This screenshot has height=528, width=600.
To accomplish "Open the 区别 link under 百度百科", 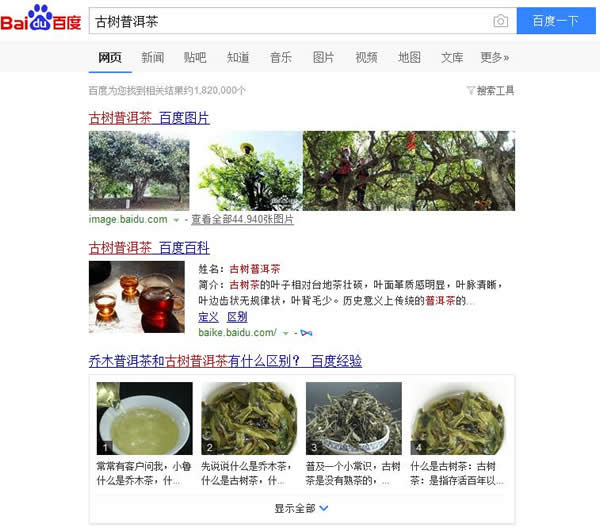I will pyautogui.click(x=237, y=316).
